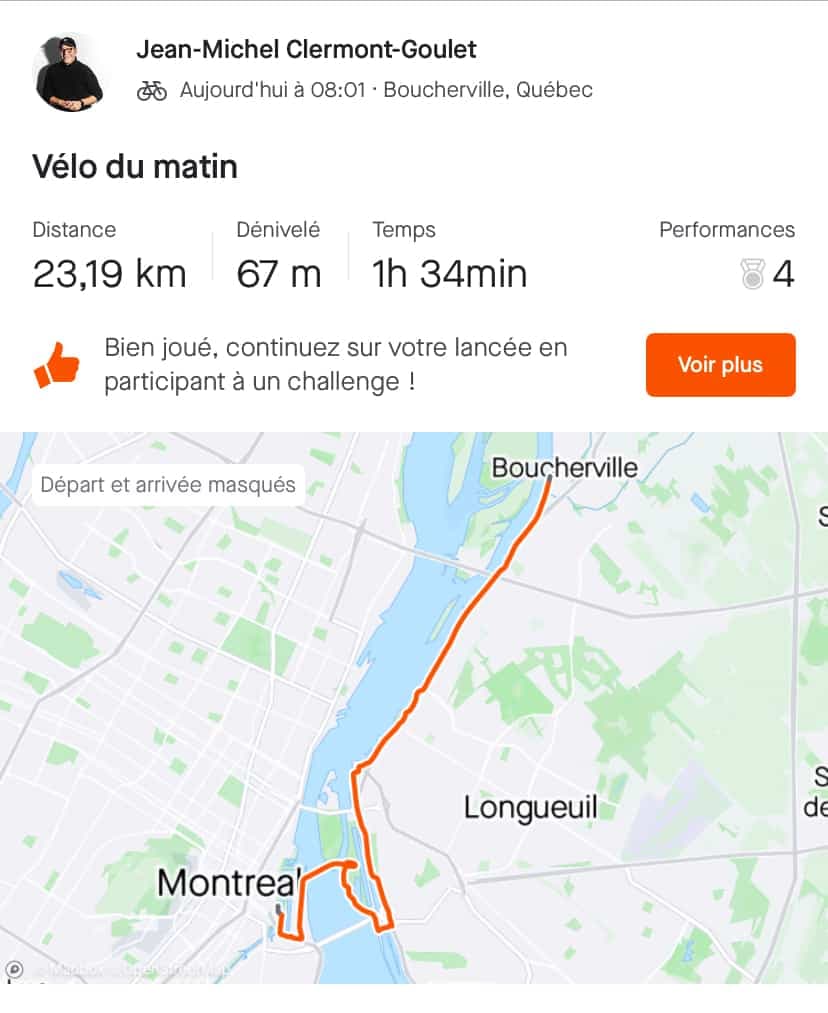This screenshot has width=828, height=1013.
Task: Click the name Jean-Michel Clermont-Goulet
Action: (x=305, y=49)
